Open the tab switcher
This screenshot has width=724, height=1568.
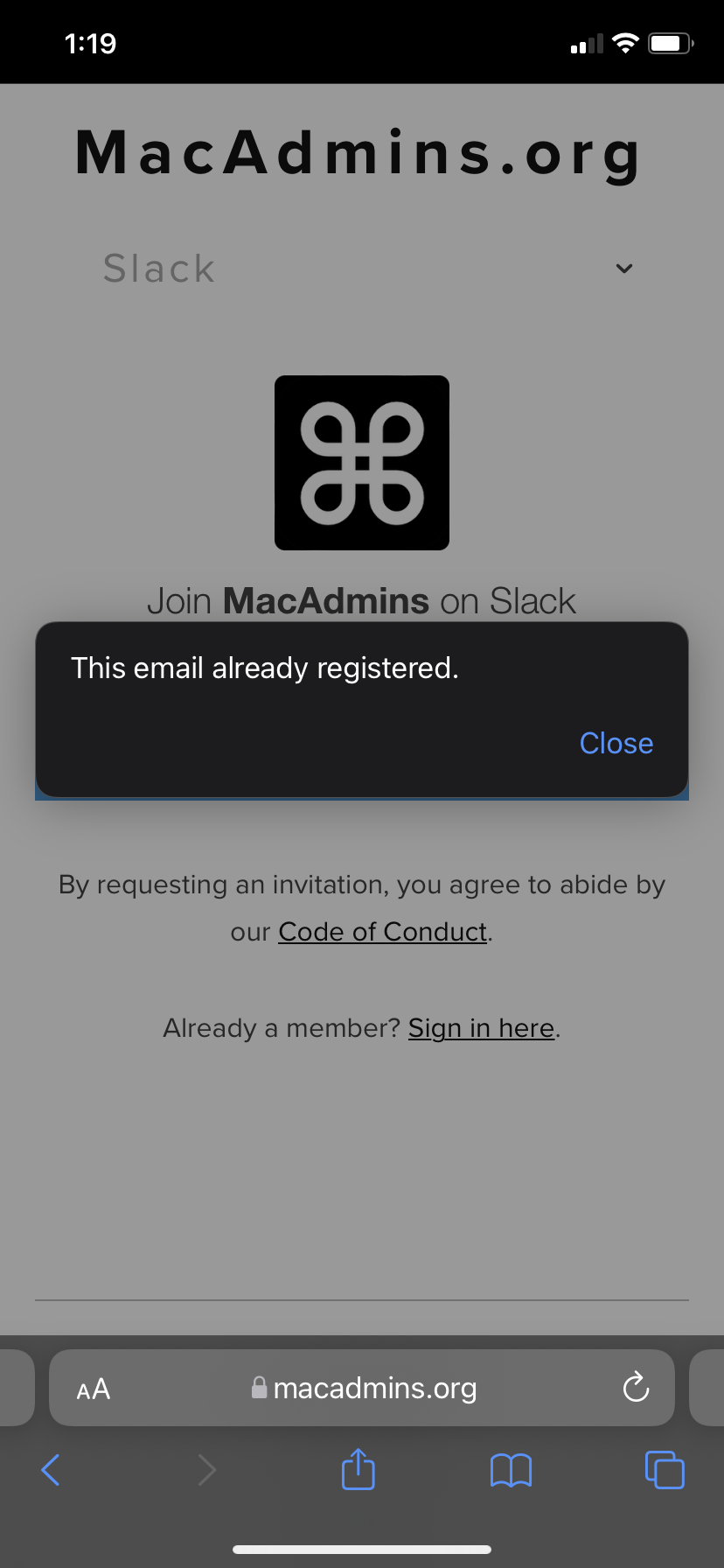pos(664,1470)
